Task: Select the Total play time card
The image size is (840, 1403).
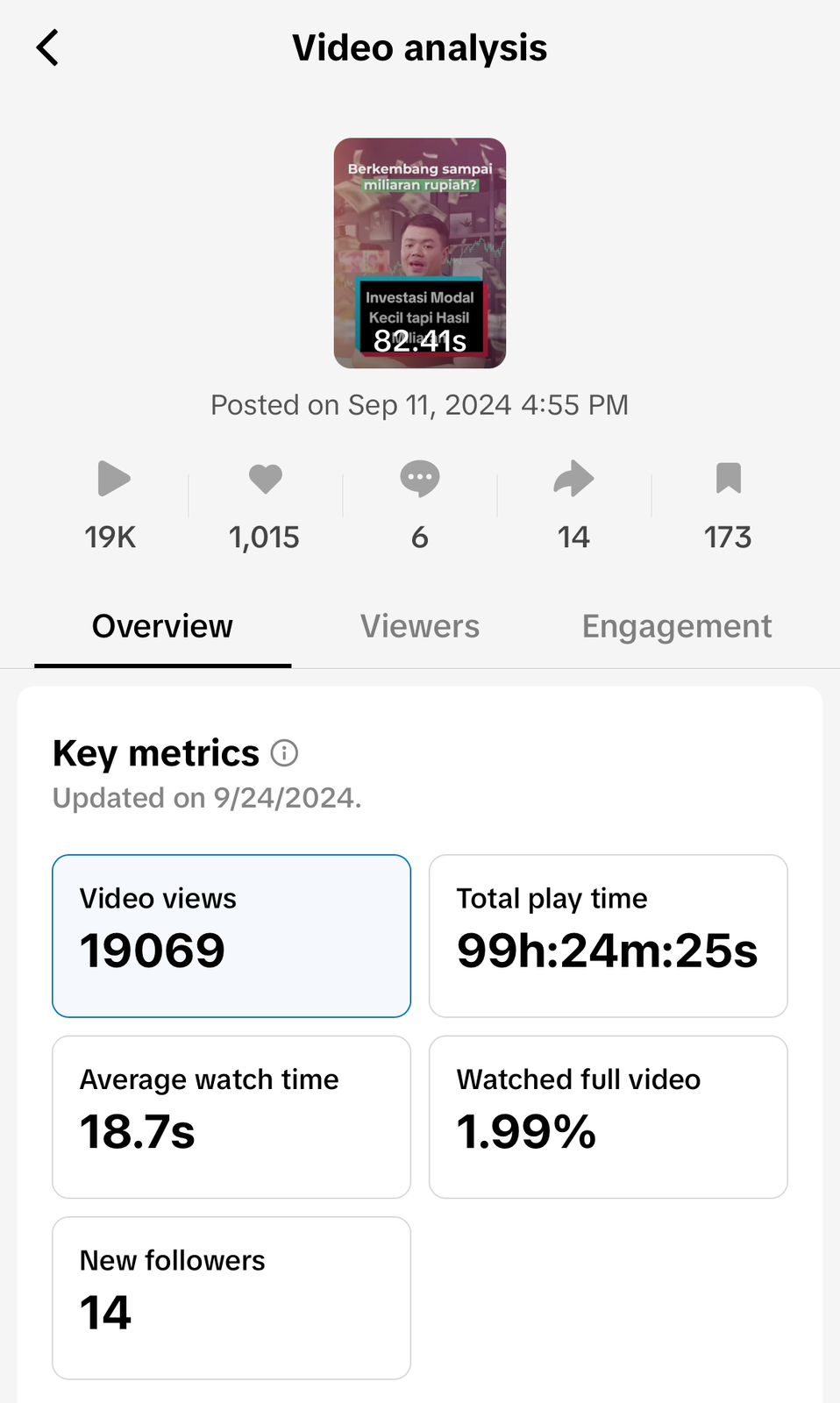Action: click(x=608, y=936)
